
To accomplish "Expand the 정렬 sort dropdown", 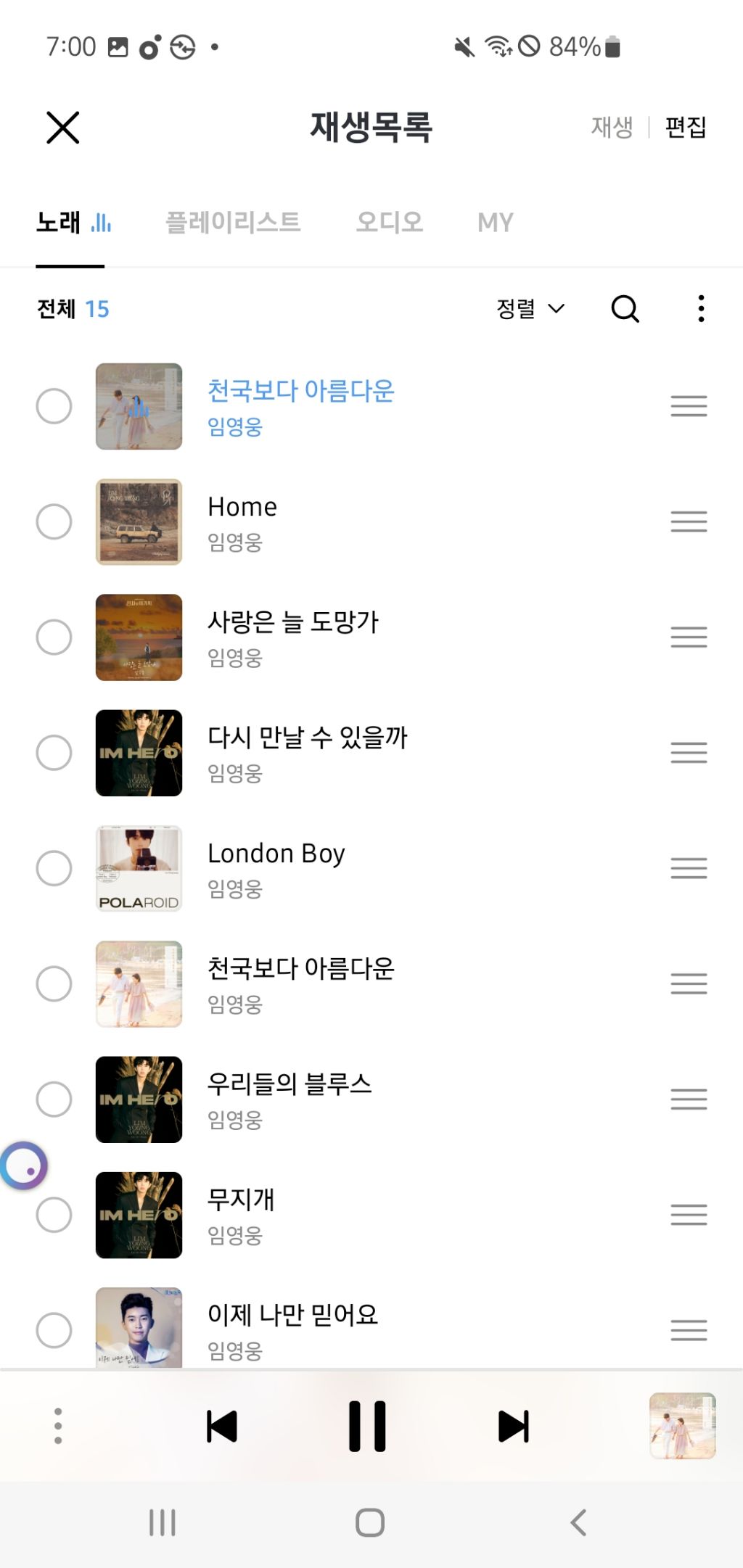I will [x=530, y=309].
